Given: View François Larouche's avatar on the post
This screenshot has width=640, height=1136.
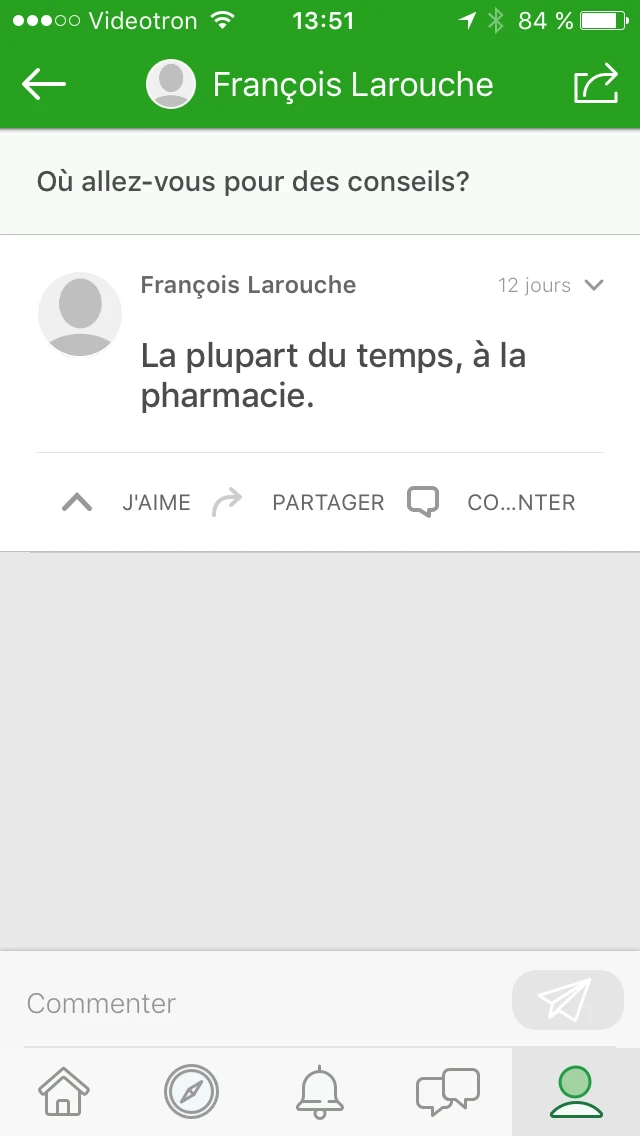Looking at the screenshot, I should click(x=80, y=314).
